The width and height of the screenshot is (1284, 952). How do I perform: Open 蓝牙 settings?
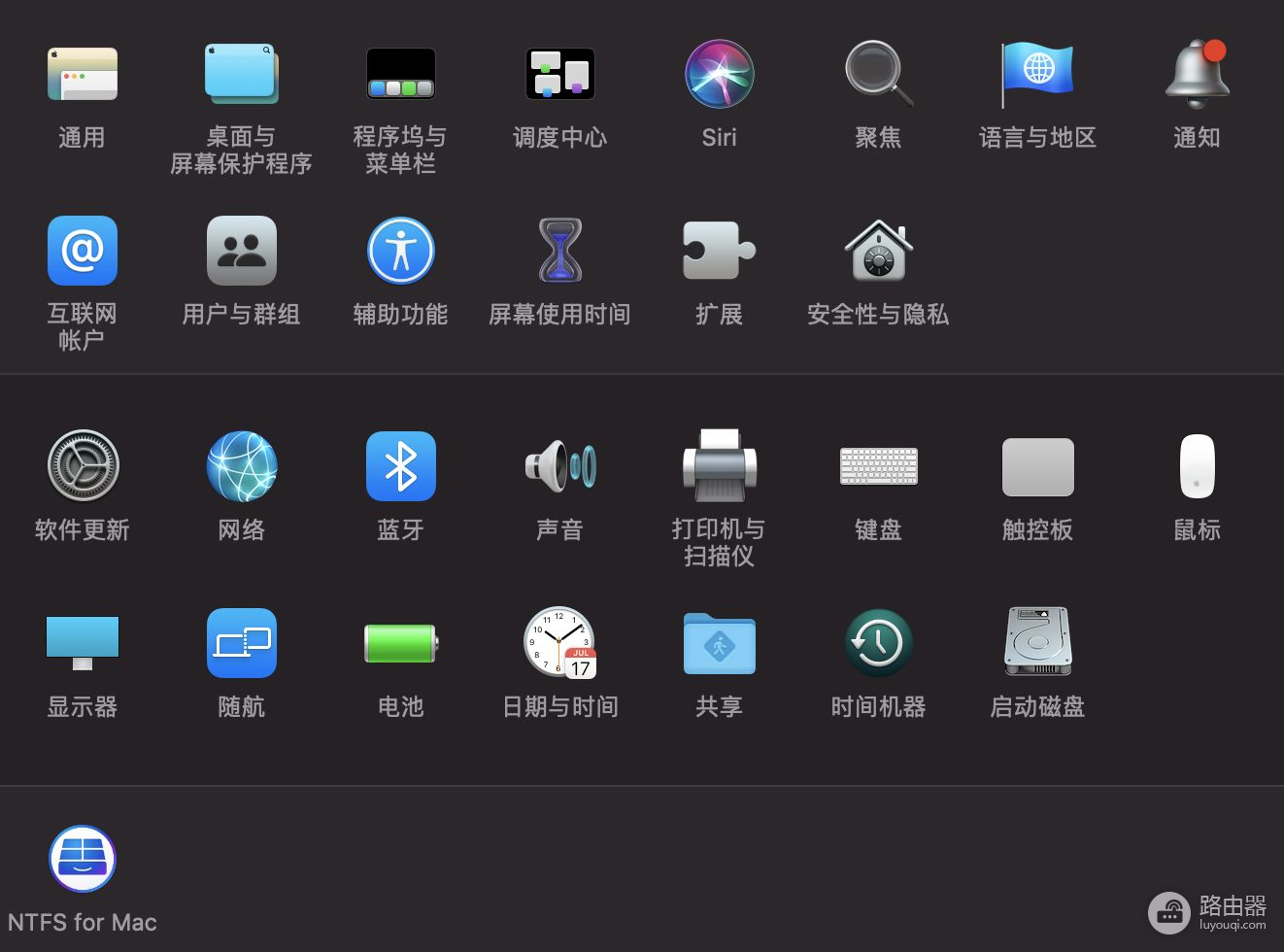click(x=400, y=467)
